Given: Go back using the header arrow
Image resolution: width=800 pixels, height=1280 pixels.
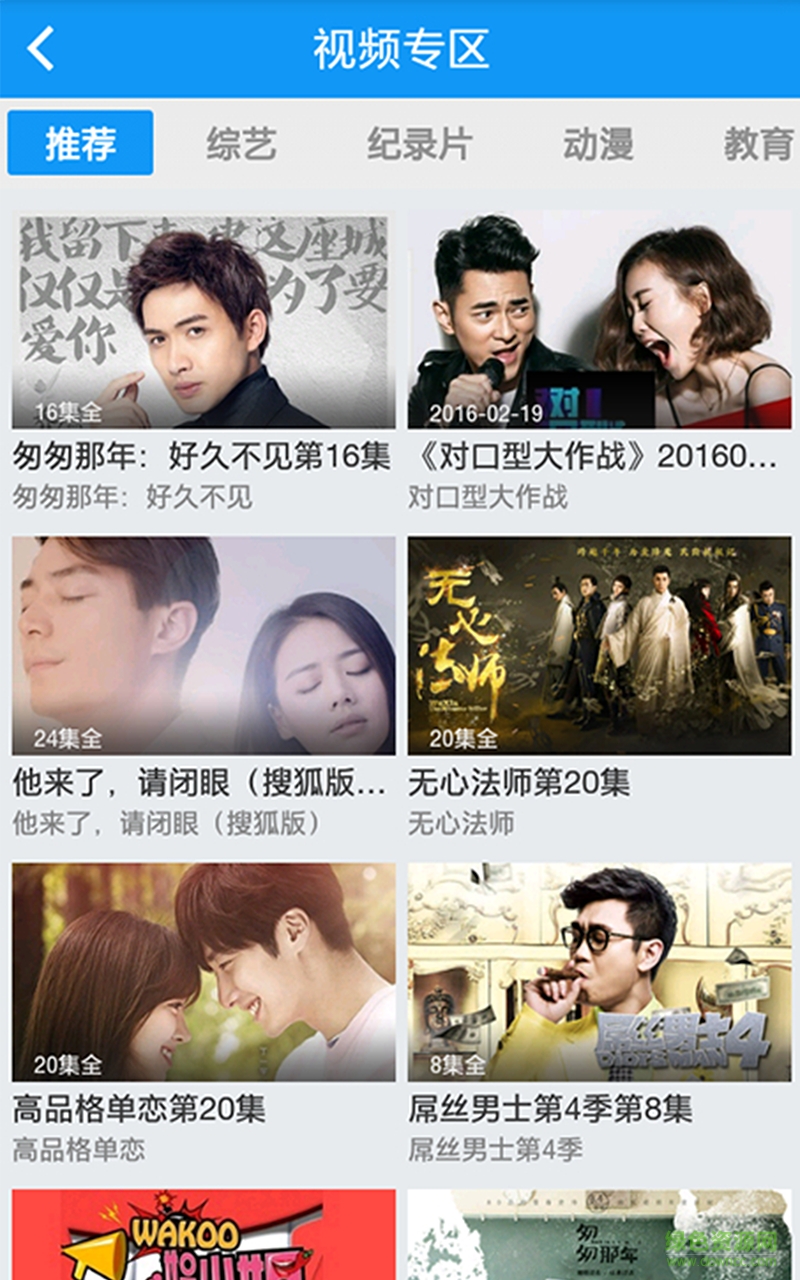Looking at the screenshot, I should (41, 48).
